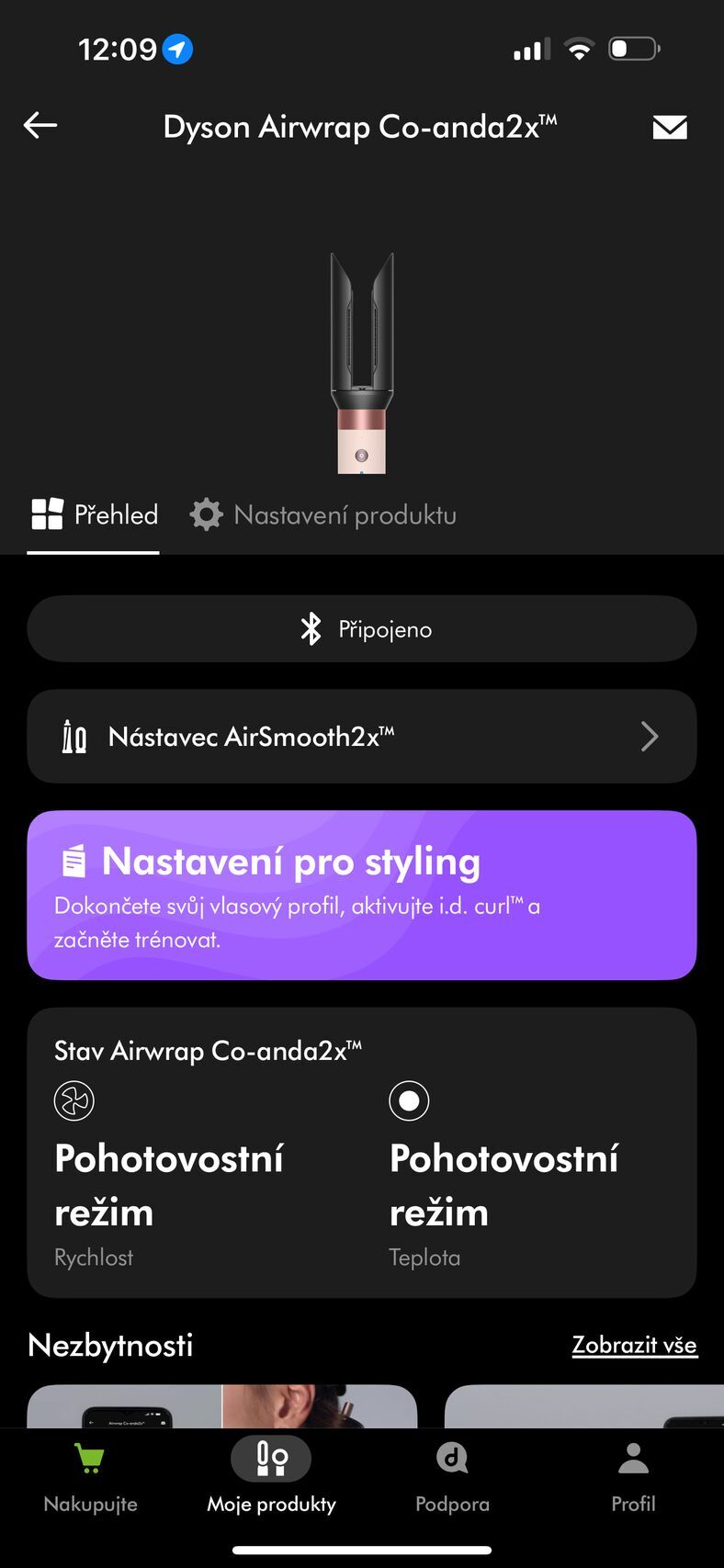Go to the Nakupujte tab
Screen dimensions: 724x1568
[x=90, y=1477]
